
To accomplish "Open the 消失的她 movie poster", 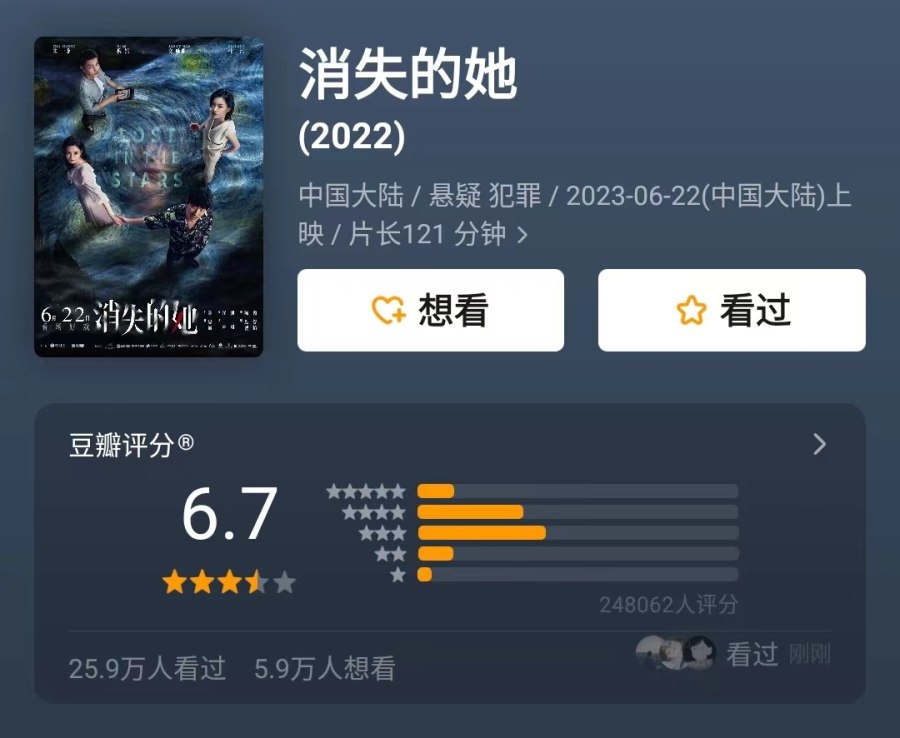I will (149, 197).
